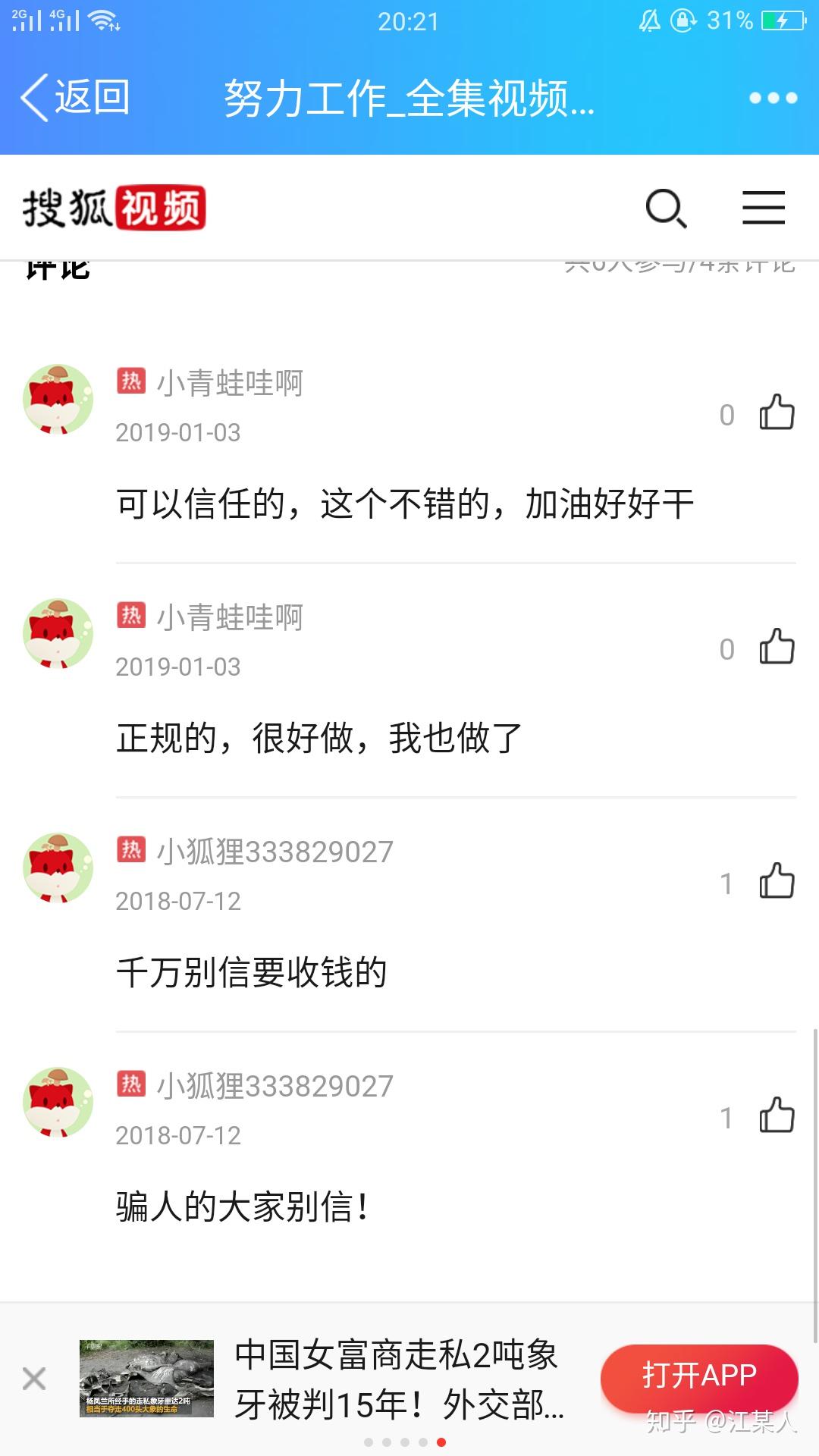Like the comment 千万别信要收钱的

(777, 882)
